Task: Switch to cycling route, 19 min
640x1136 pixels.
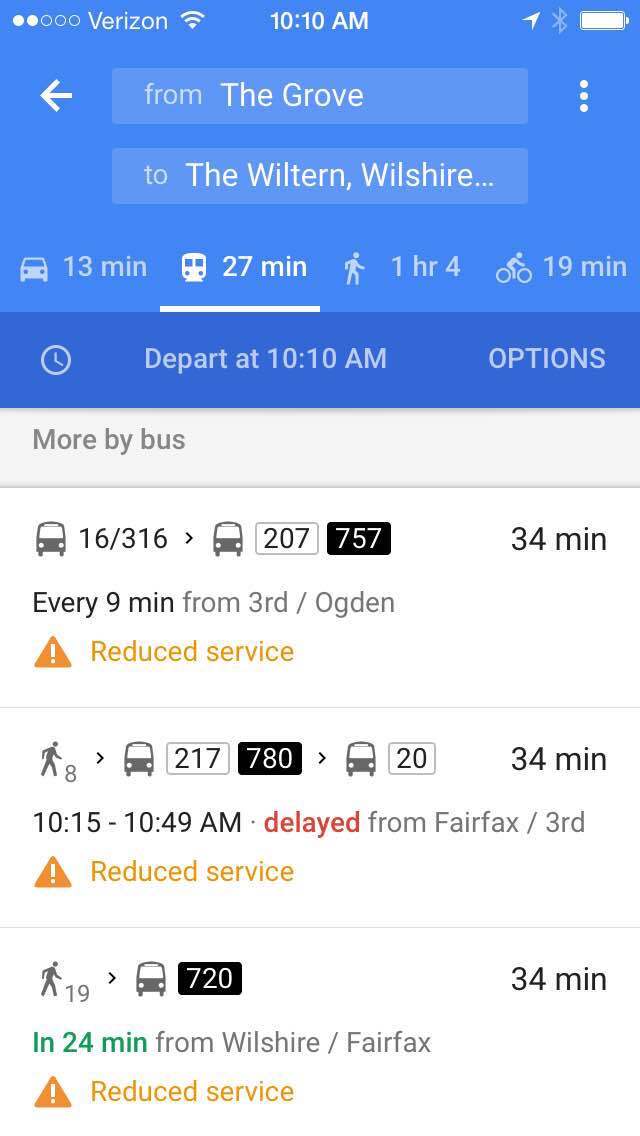Action: pos(561,267)
